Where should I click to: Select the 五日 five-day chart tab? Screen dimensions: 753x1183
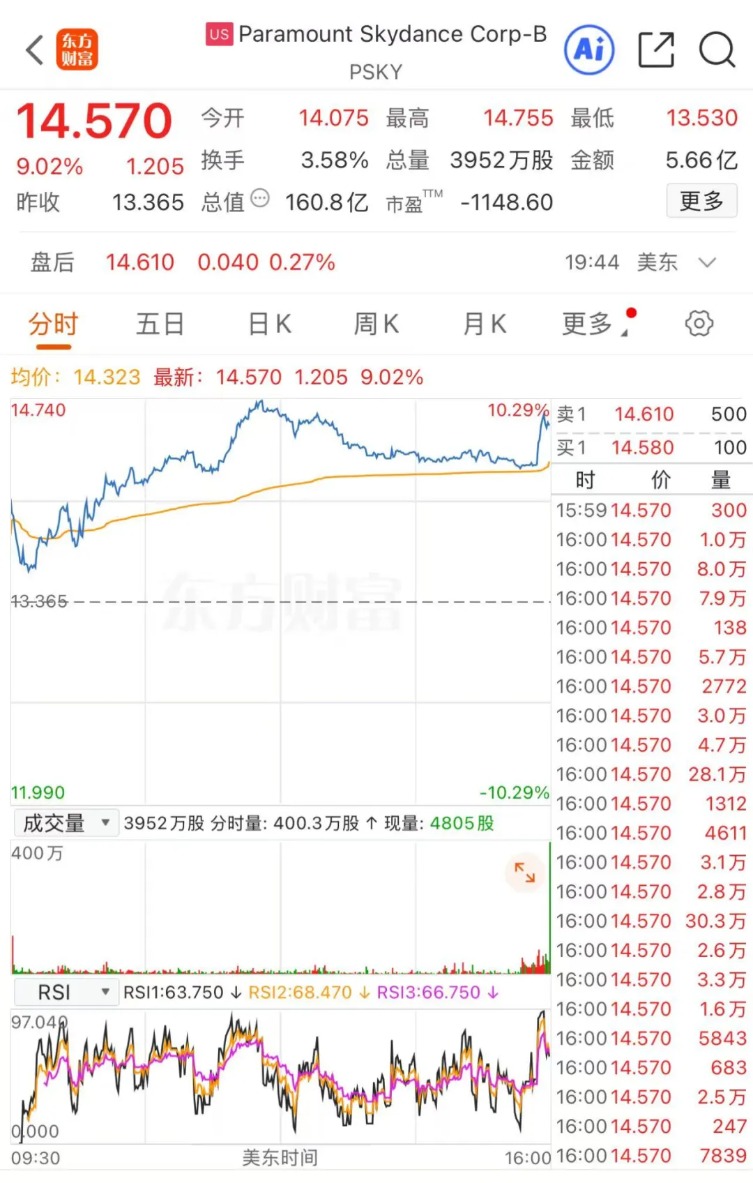pyautogui.click(x=159, y=323)
